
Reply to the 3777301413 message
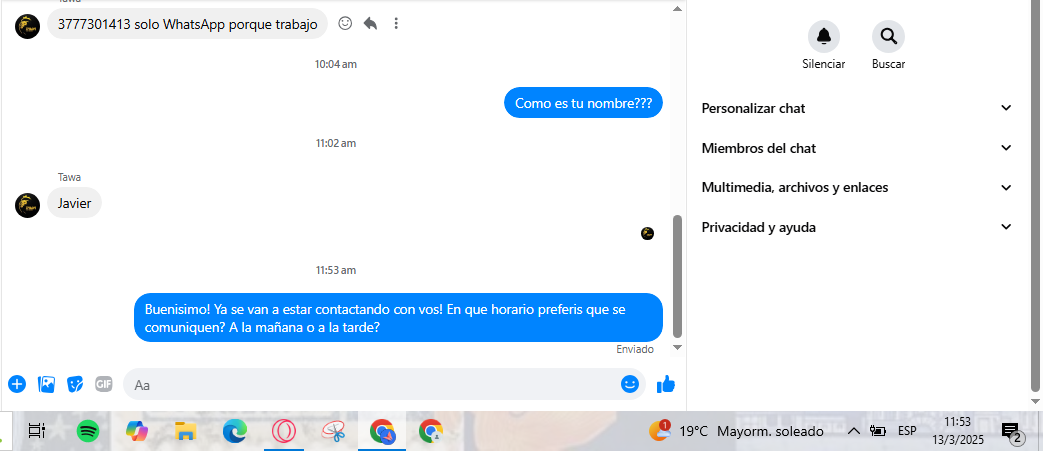[x=370, y=23]
